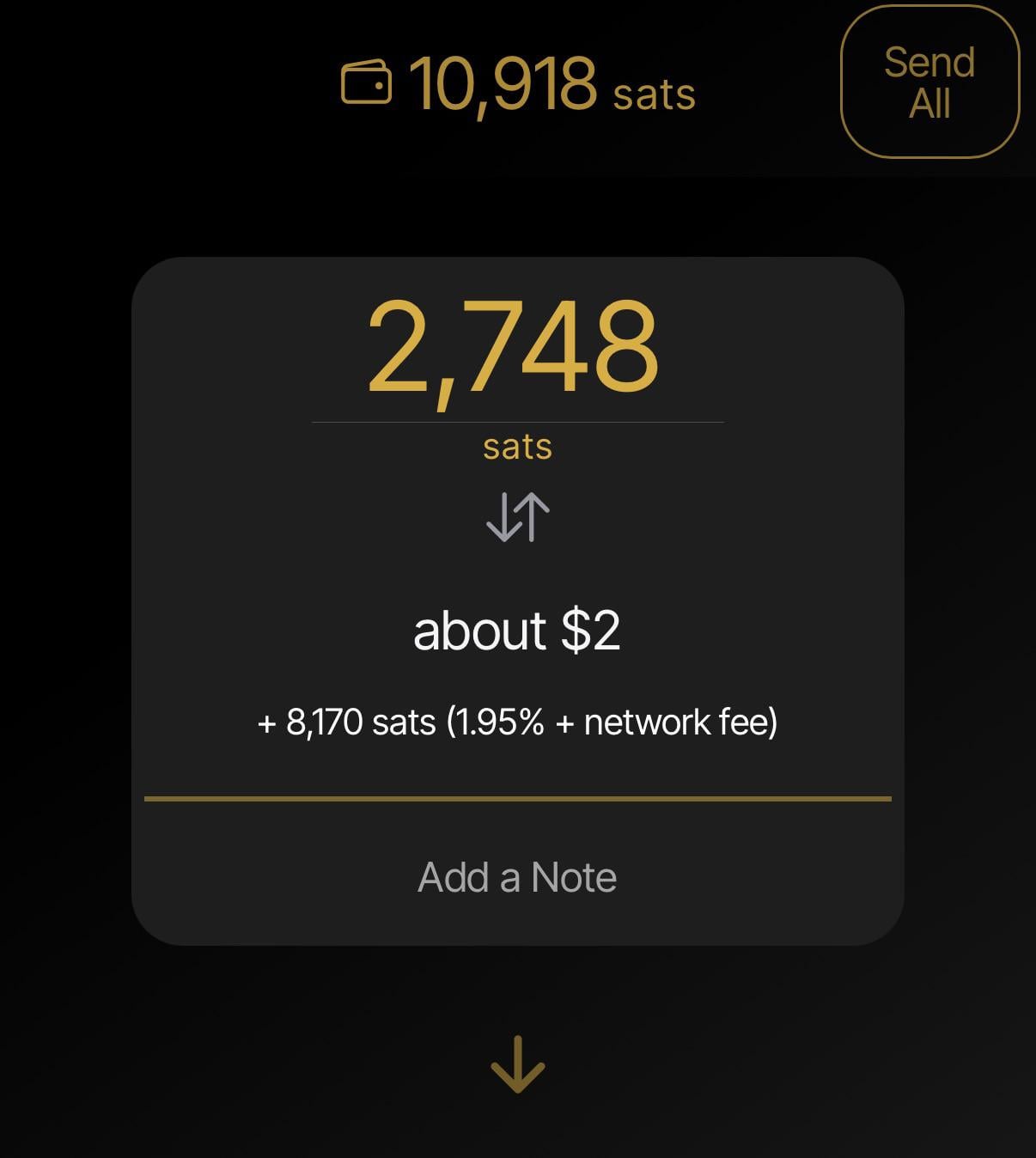The width and height of the screenshot is (1036, 1158).
Task: Tap the Send All button
Action: tap(929, 82)
